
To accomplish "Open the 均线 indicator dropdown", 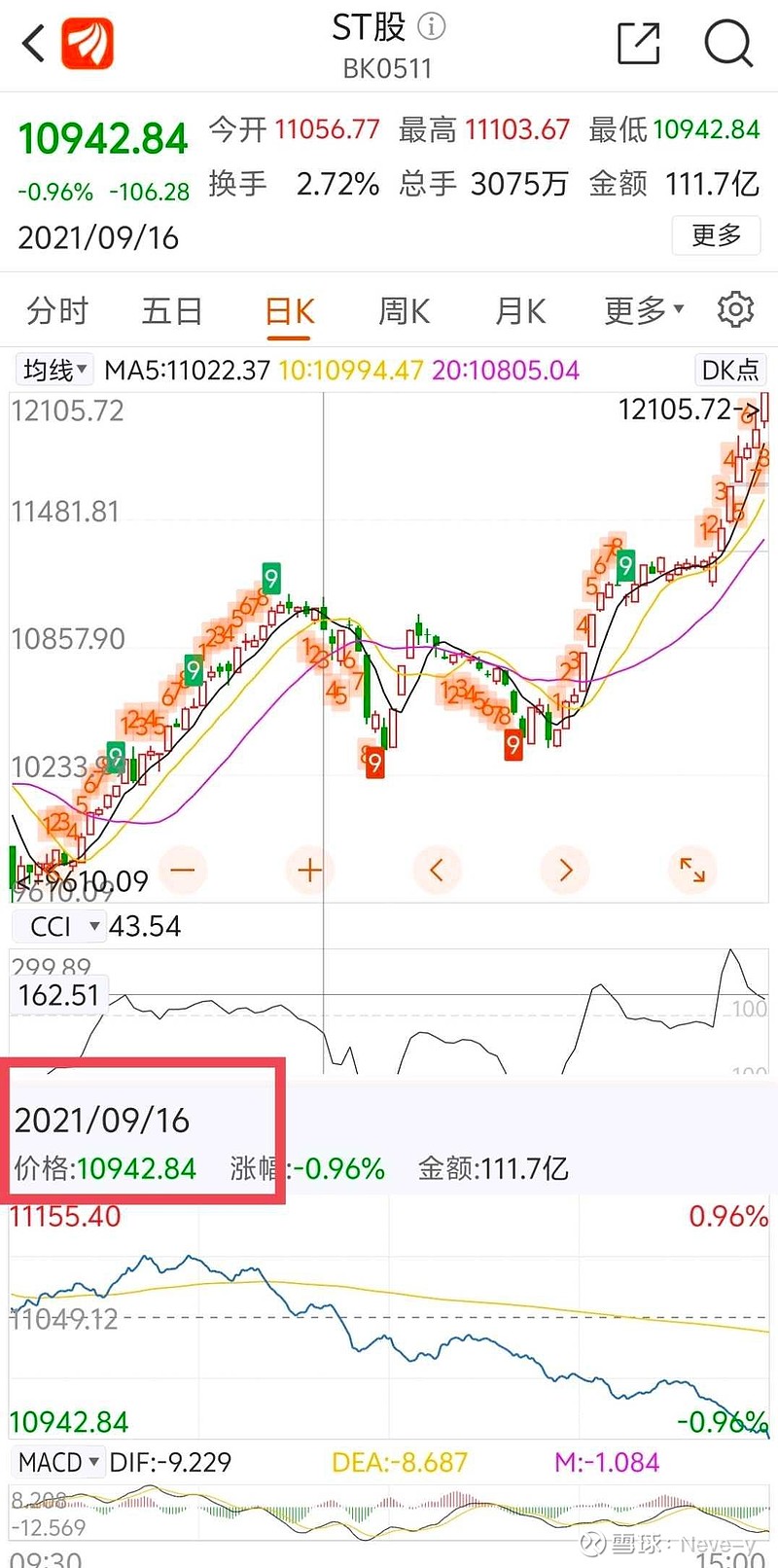I will (55, 370).
